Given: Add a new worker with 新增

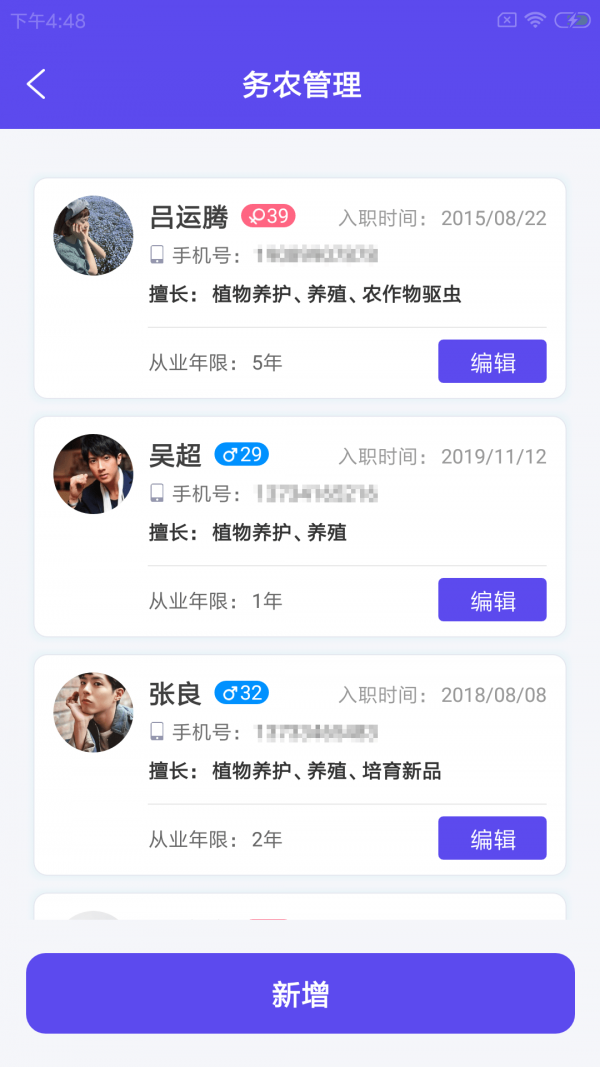Looking at the screenshot, I should pos(300,993).
